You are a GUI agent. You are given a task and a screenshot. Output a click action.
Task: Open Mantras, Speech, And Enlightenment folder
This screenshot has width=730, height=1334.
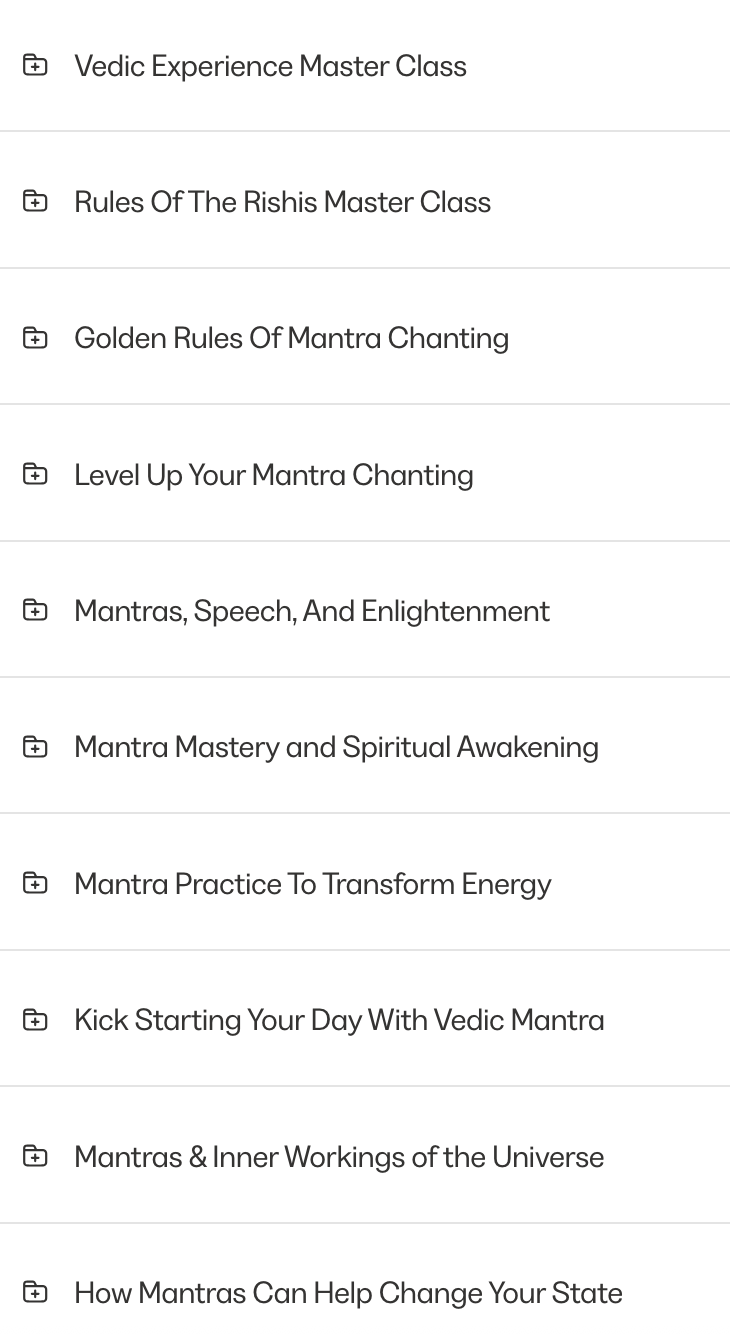tap(311, 611)
